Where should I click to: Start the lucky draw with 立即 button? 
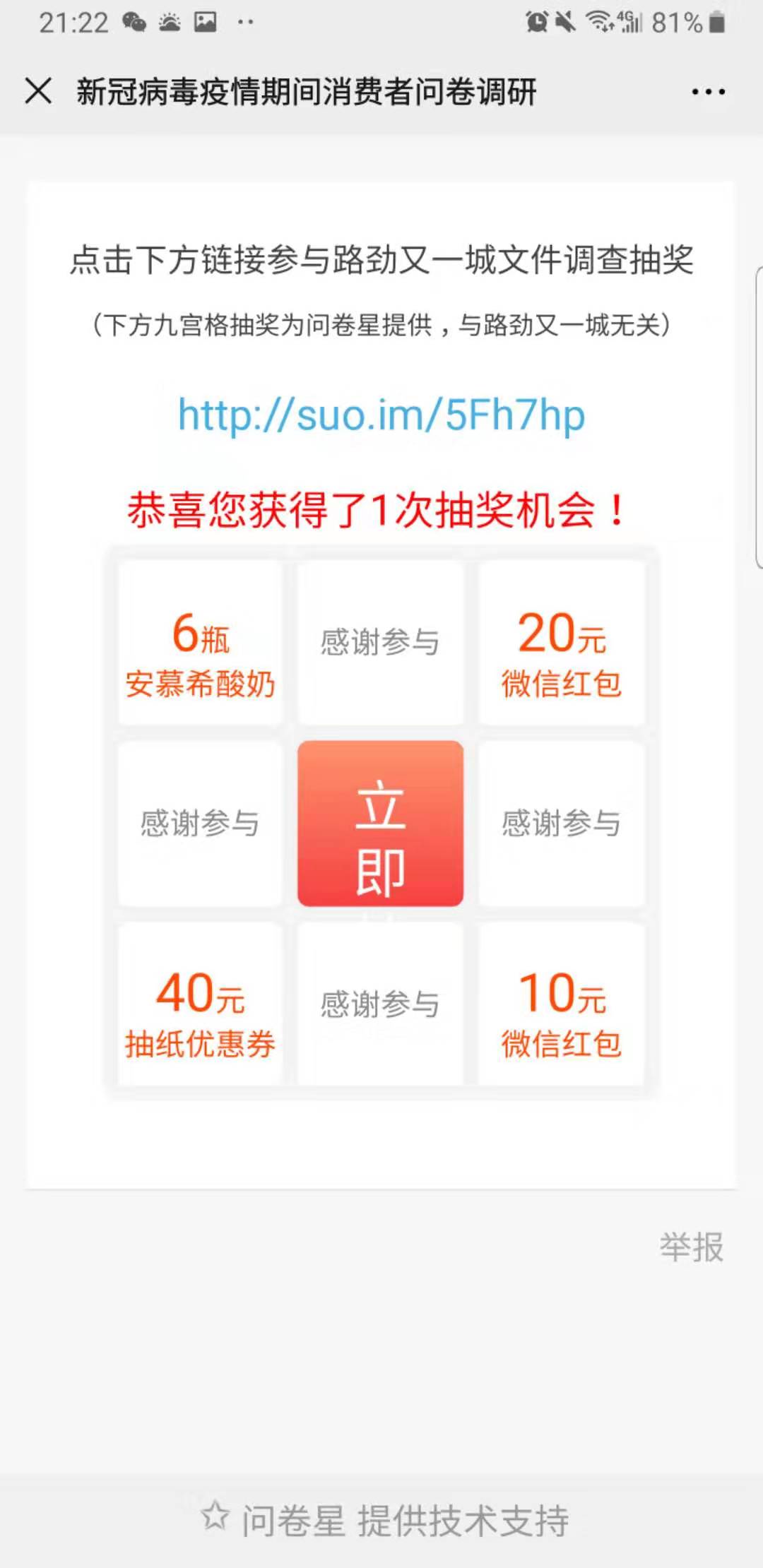(x=380, y=824)
